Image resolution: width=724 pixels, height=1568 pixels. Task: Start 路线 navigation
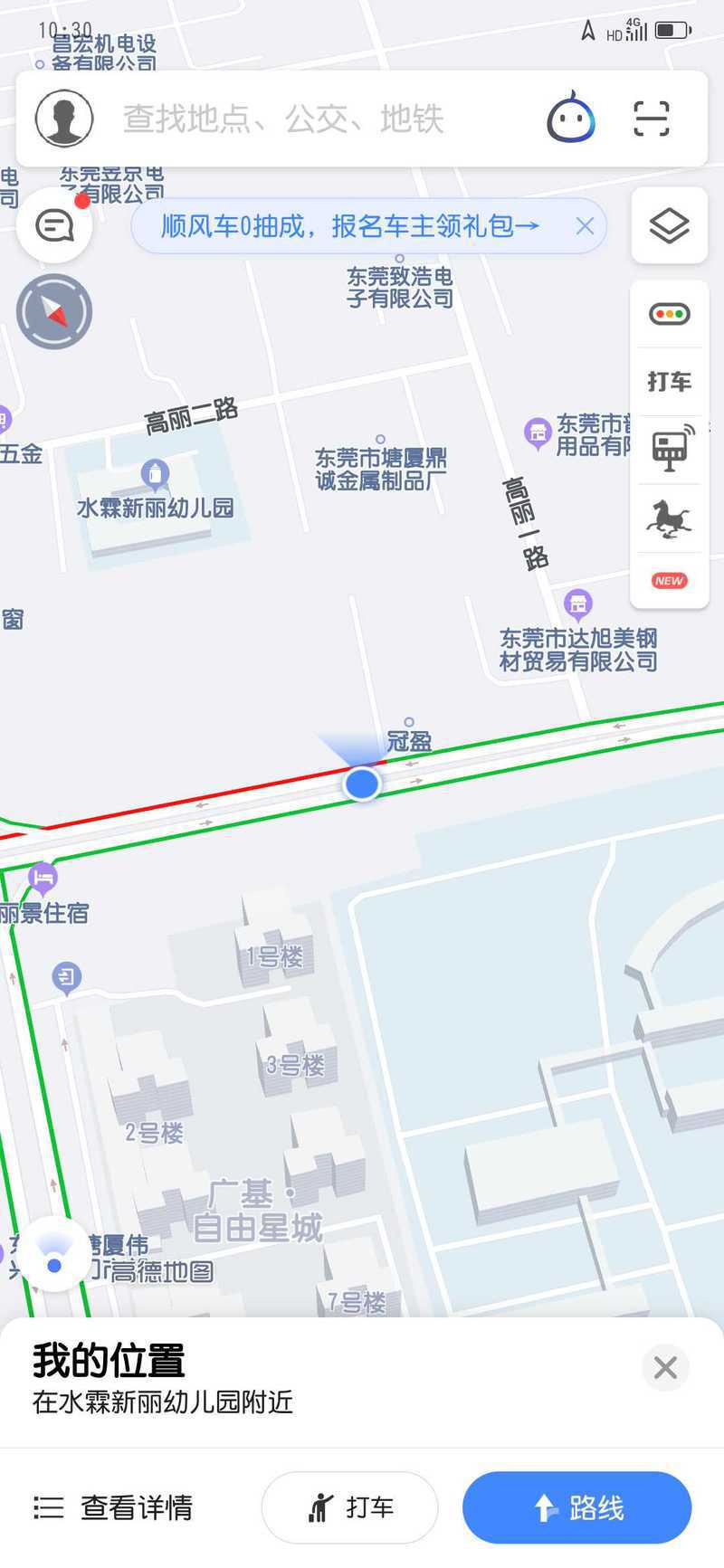(576, 1507)
